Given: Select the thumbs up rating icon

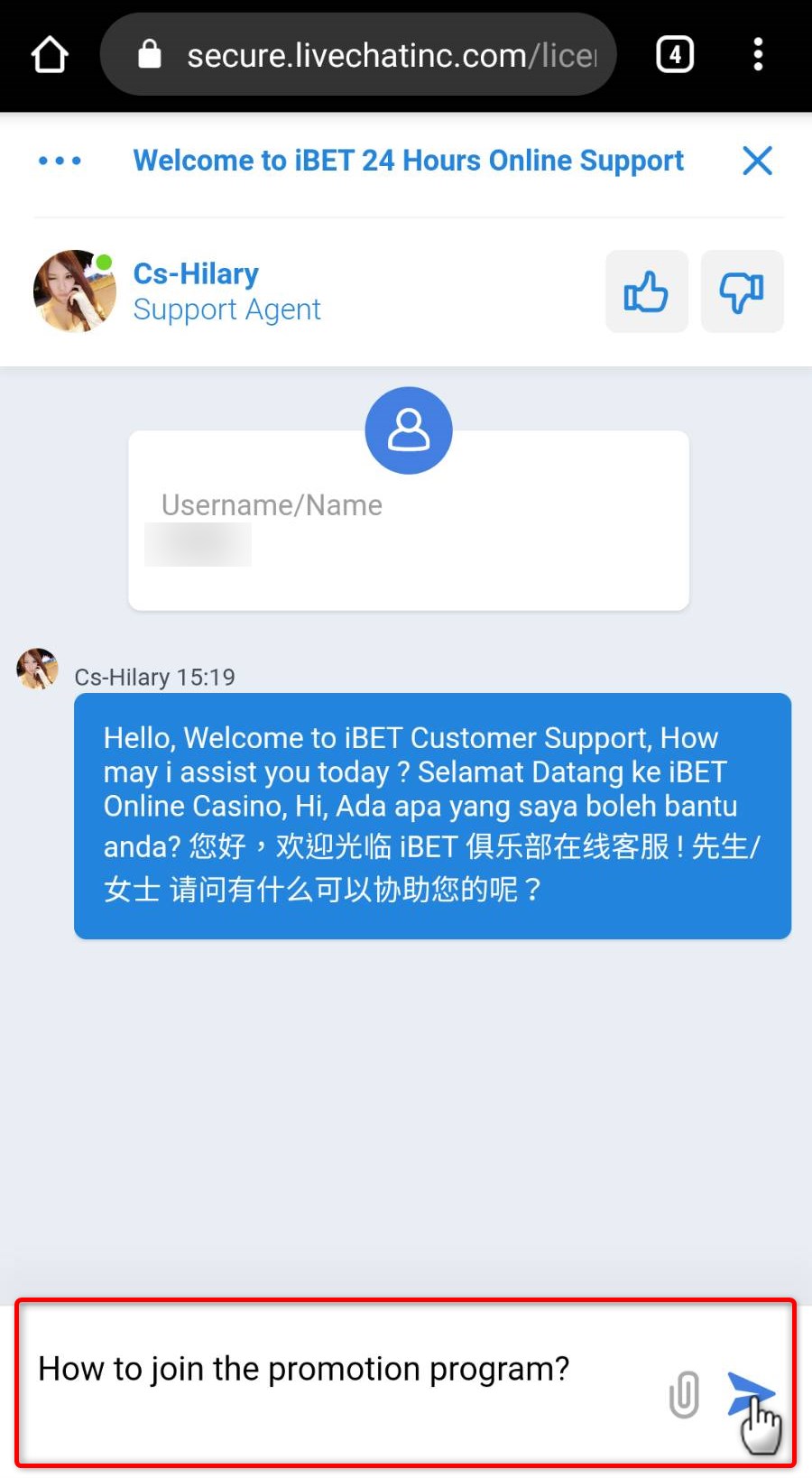Looking at the screenshot, I should point(646,291).
